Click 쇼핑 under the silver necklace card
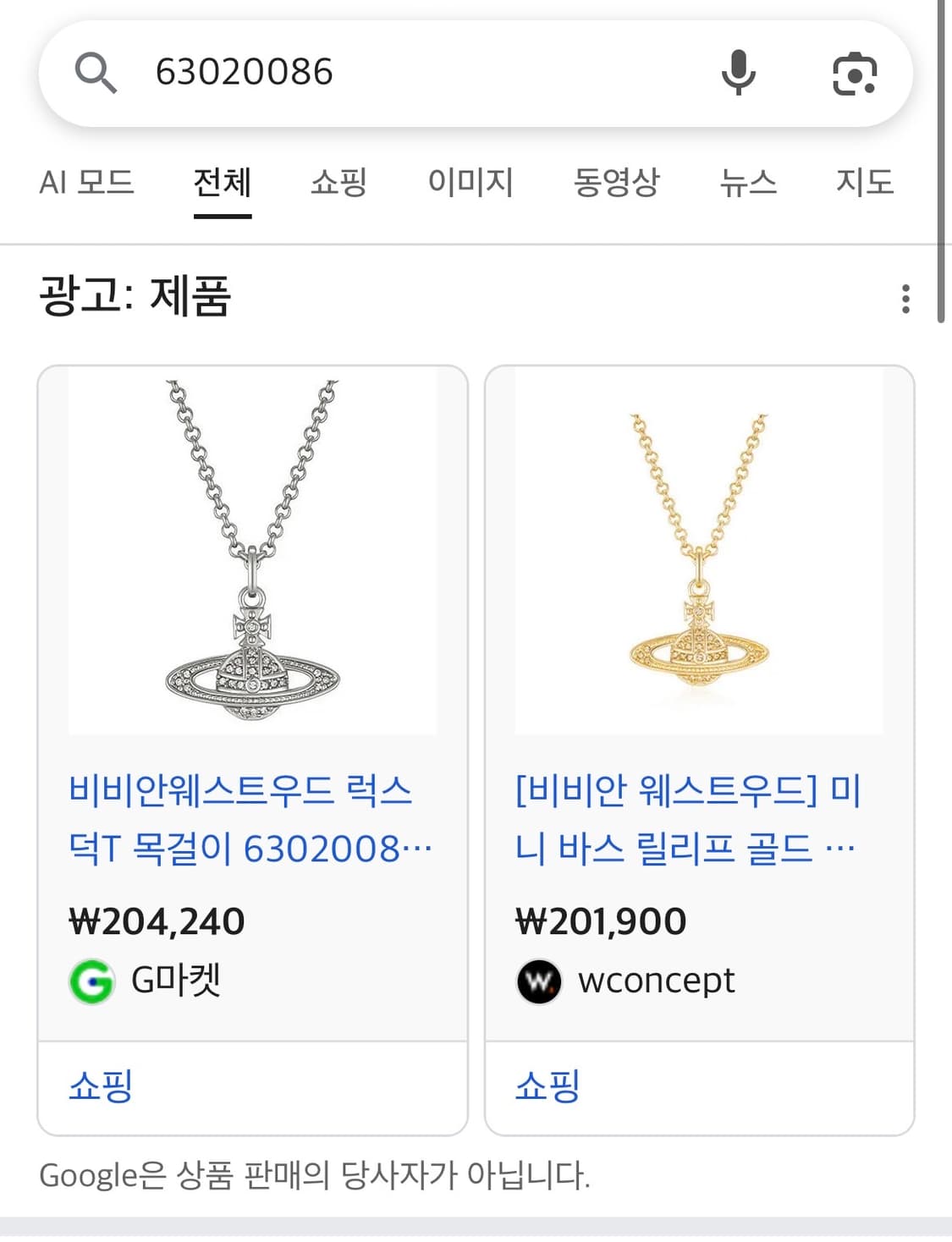 [x=100, y=1089]
